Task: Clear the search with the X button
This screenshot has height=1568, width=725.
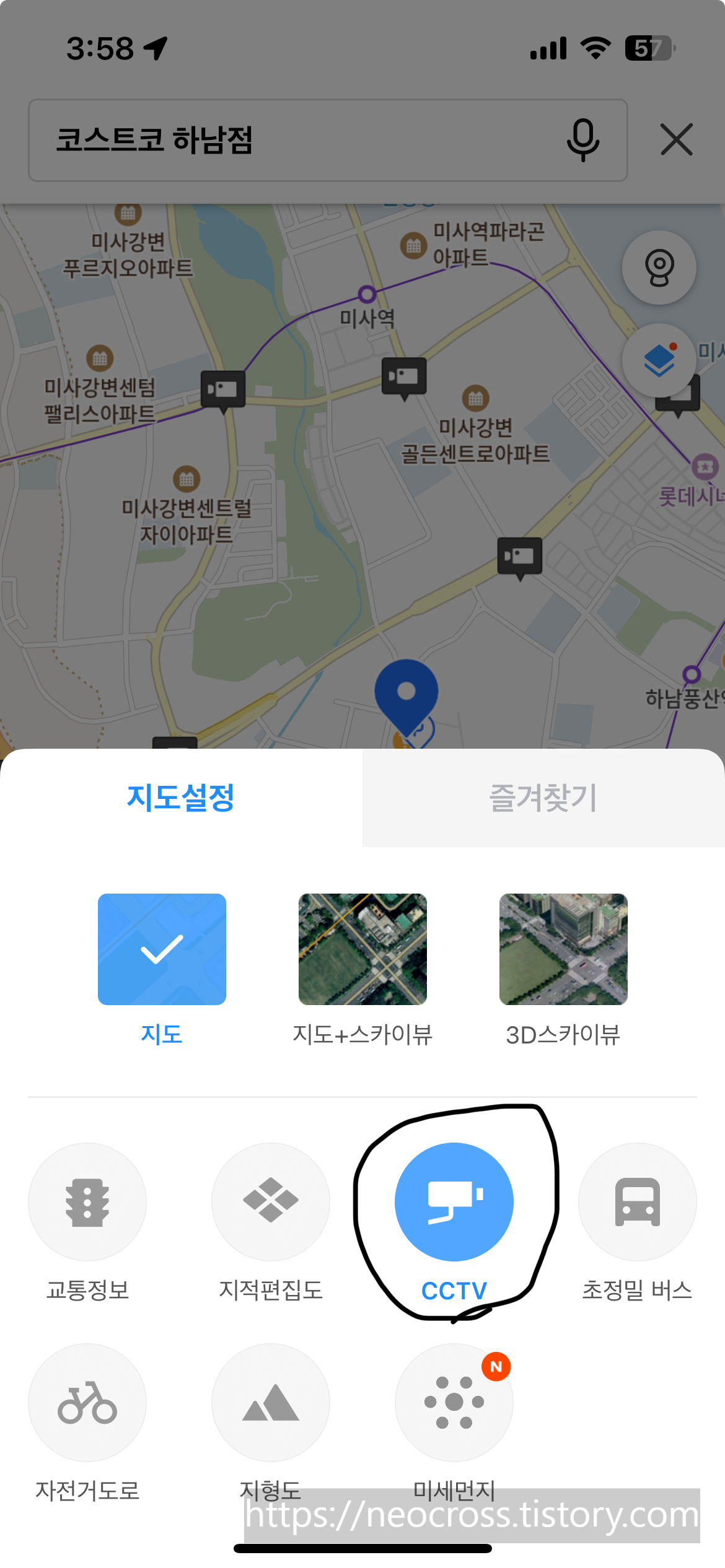Action: click(x=675, y=139)
